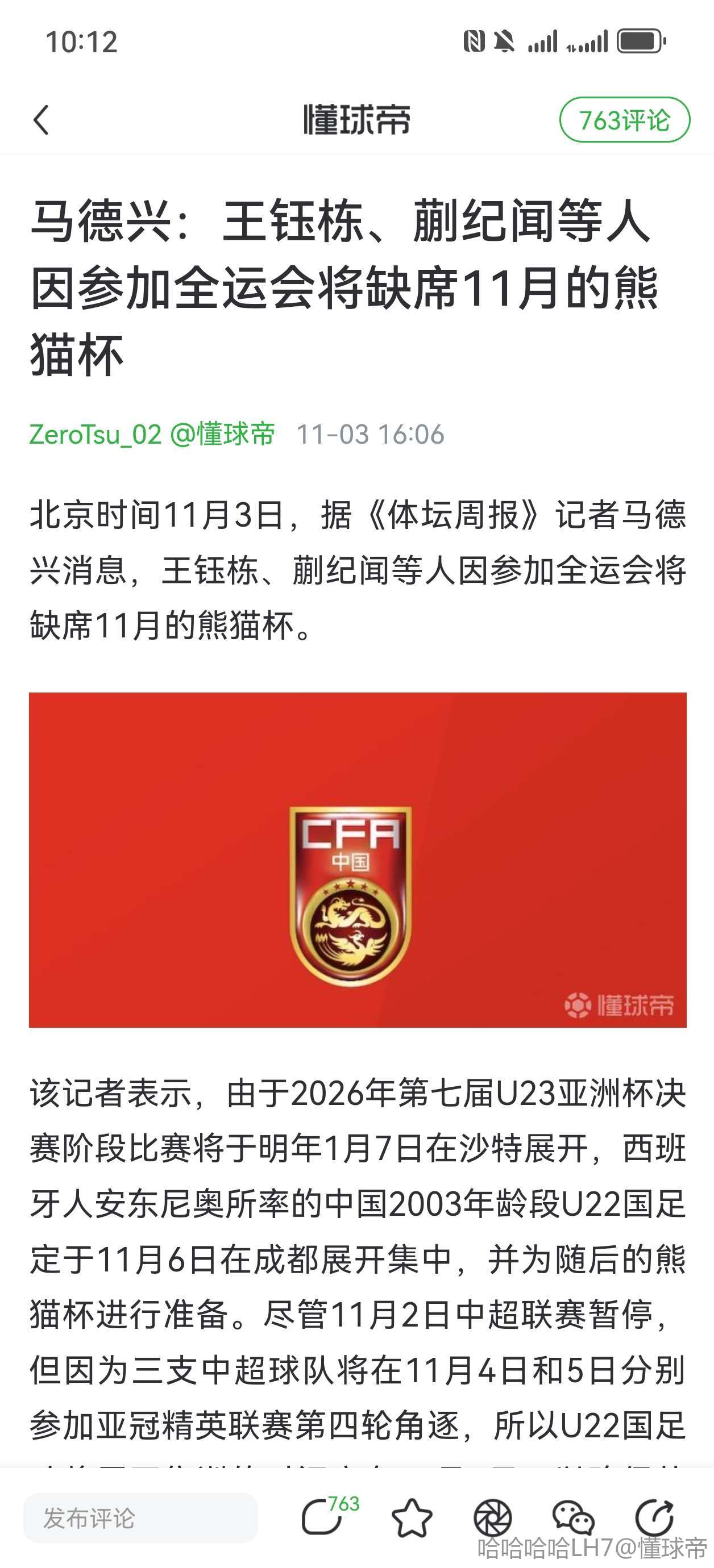
Task: Go back from the article
Action: [41, 120]
